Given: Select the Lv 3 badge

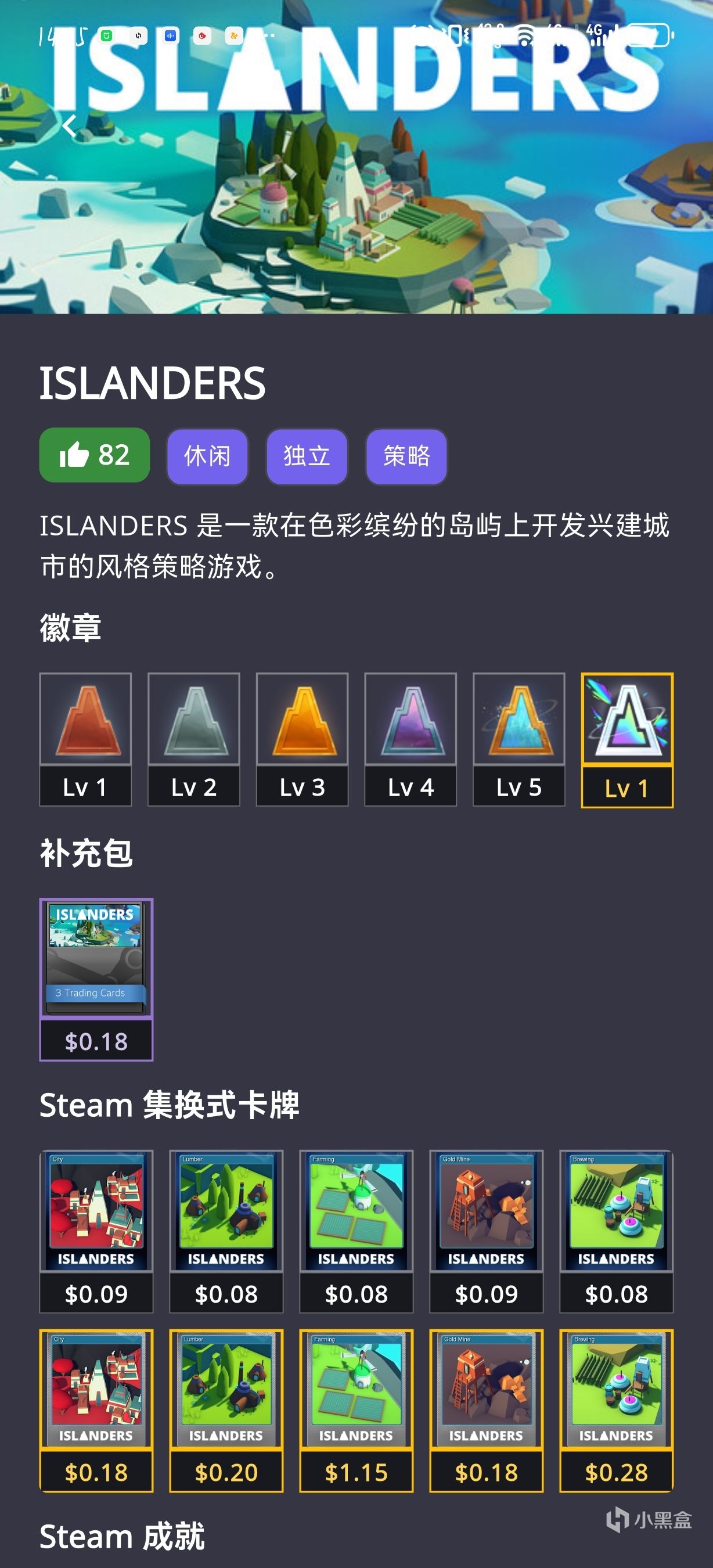Looking at the screenshot, I should [x=303, y=739].
